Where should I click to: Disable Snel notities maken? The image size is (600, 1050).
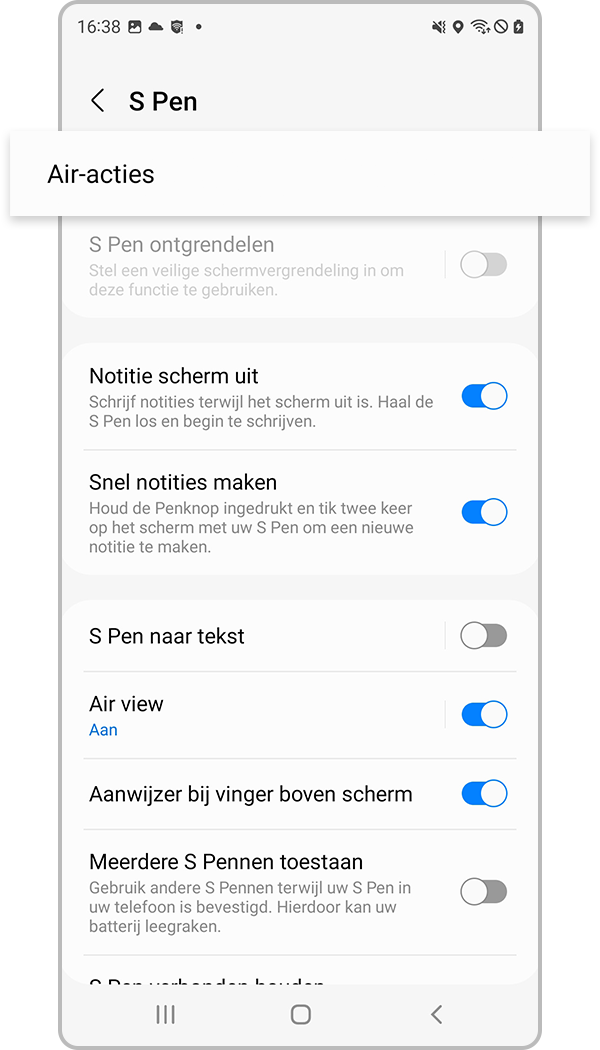coord(484,512)
